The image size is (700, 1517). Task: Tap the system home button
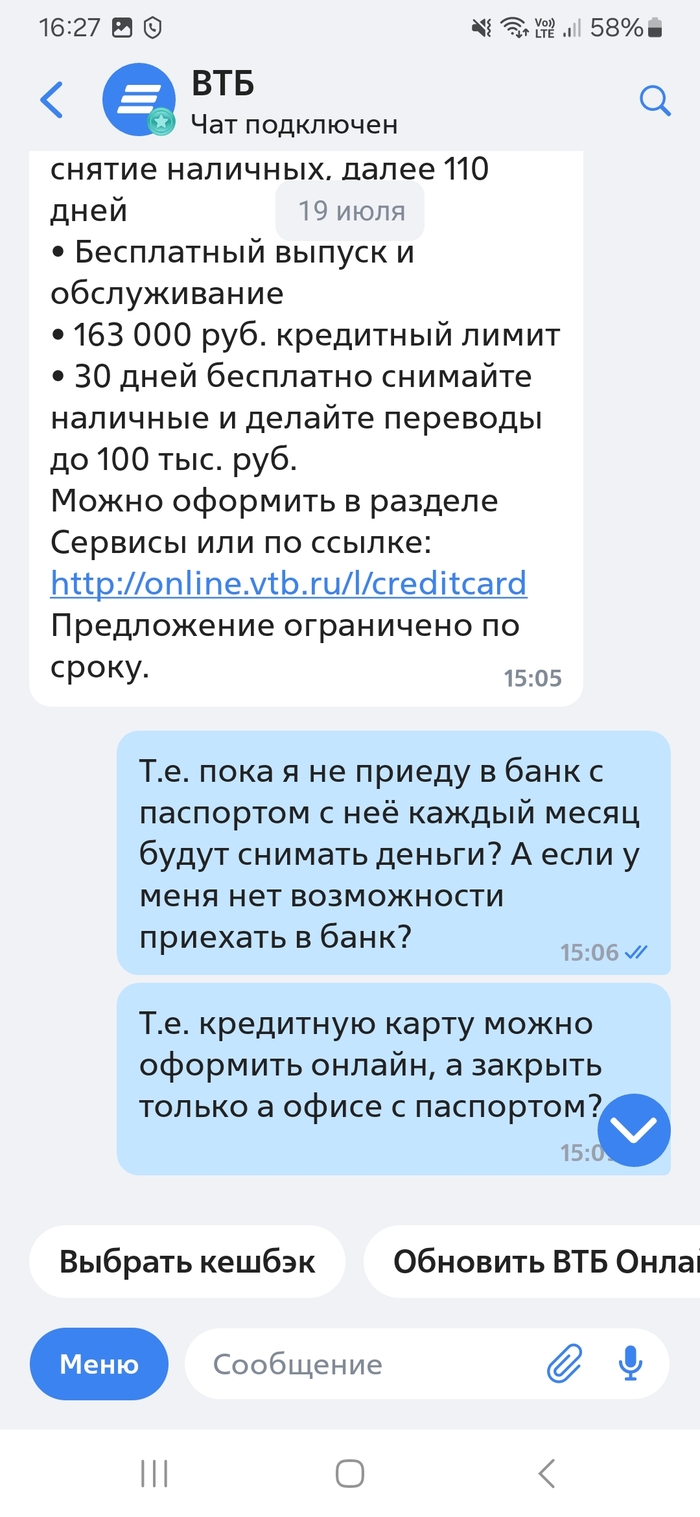pos(349,1473)
